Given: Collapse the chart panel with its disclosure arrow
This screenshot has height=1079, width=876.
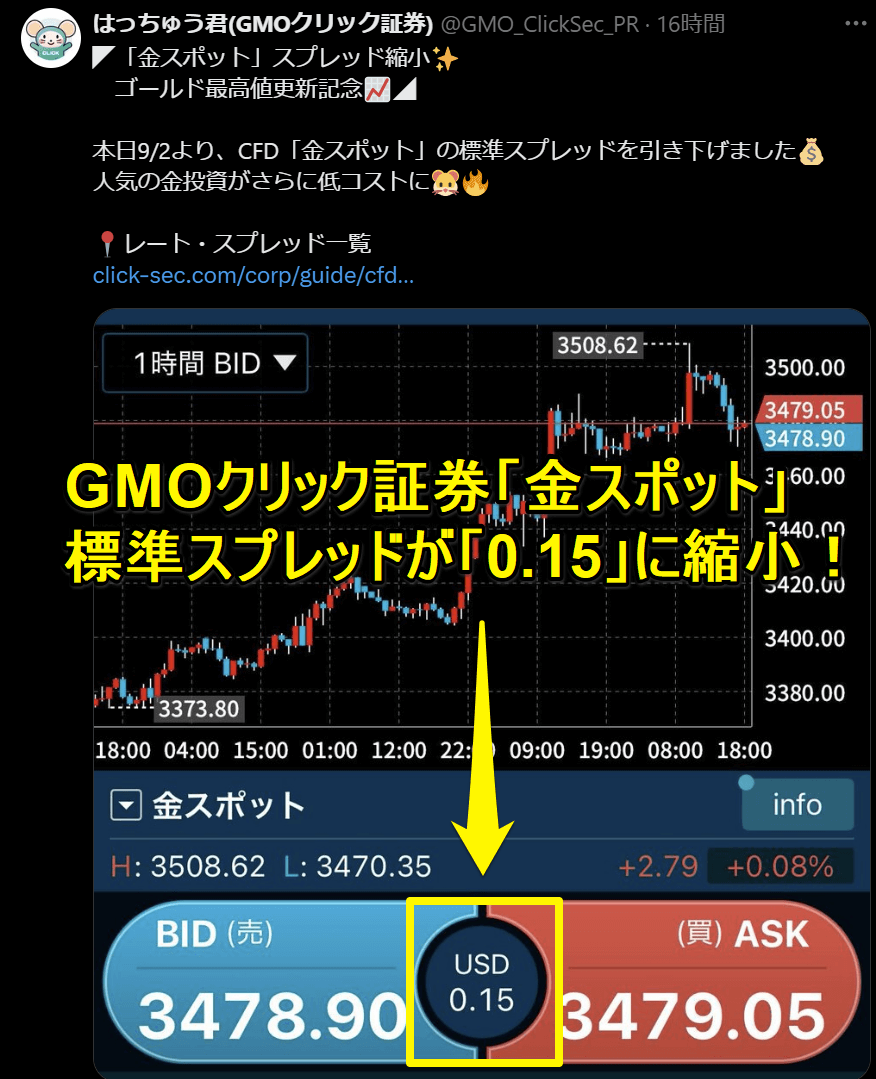Looking at the screenshot, I should 125,804.
